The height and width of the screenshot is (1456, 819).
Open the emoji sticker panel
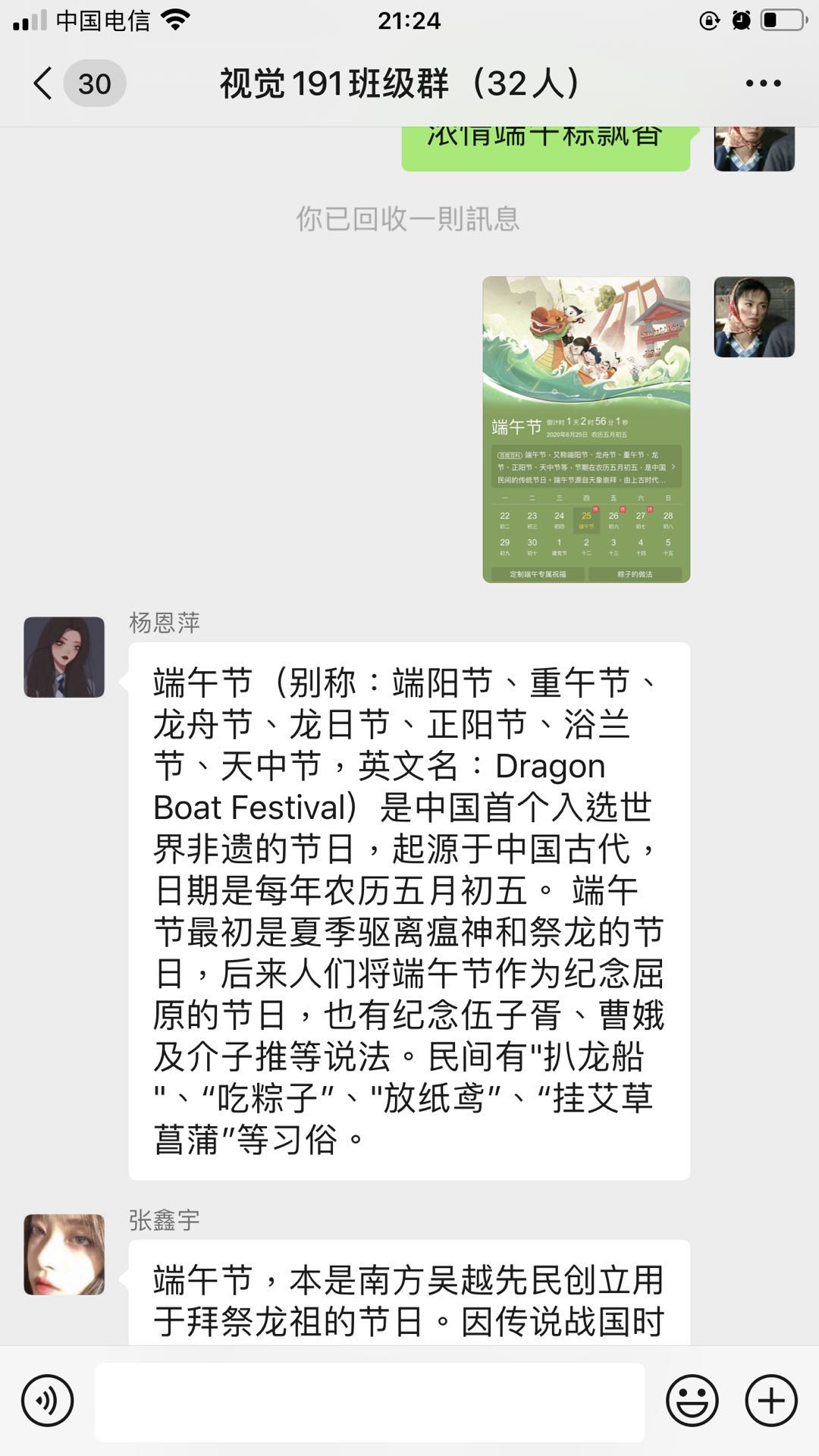(692, 1401)
